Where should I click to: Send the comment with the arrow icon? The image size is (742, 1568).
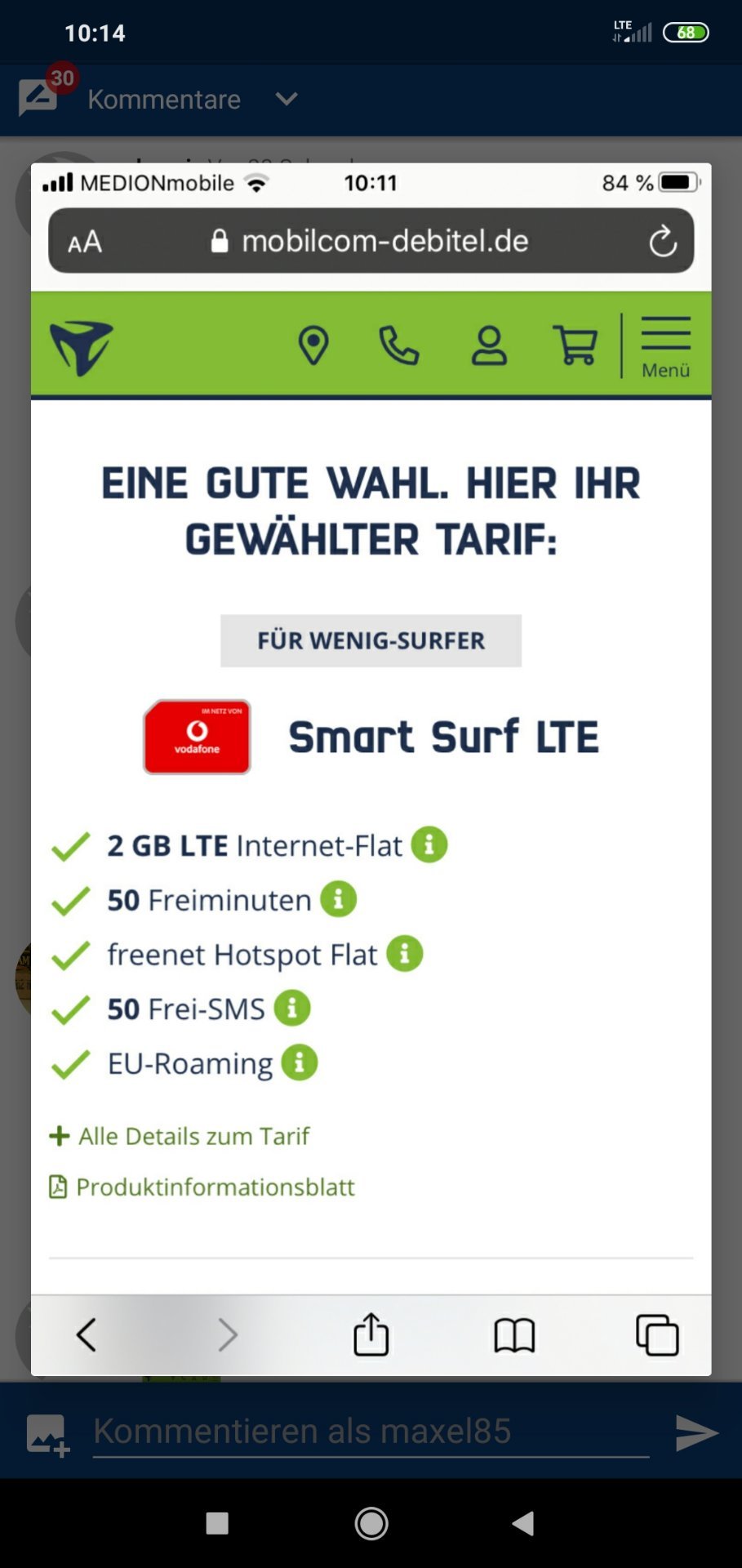point(696,1432)
